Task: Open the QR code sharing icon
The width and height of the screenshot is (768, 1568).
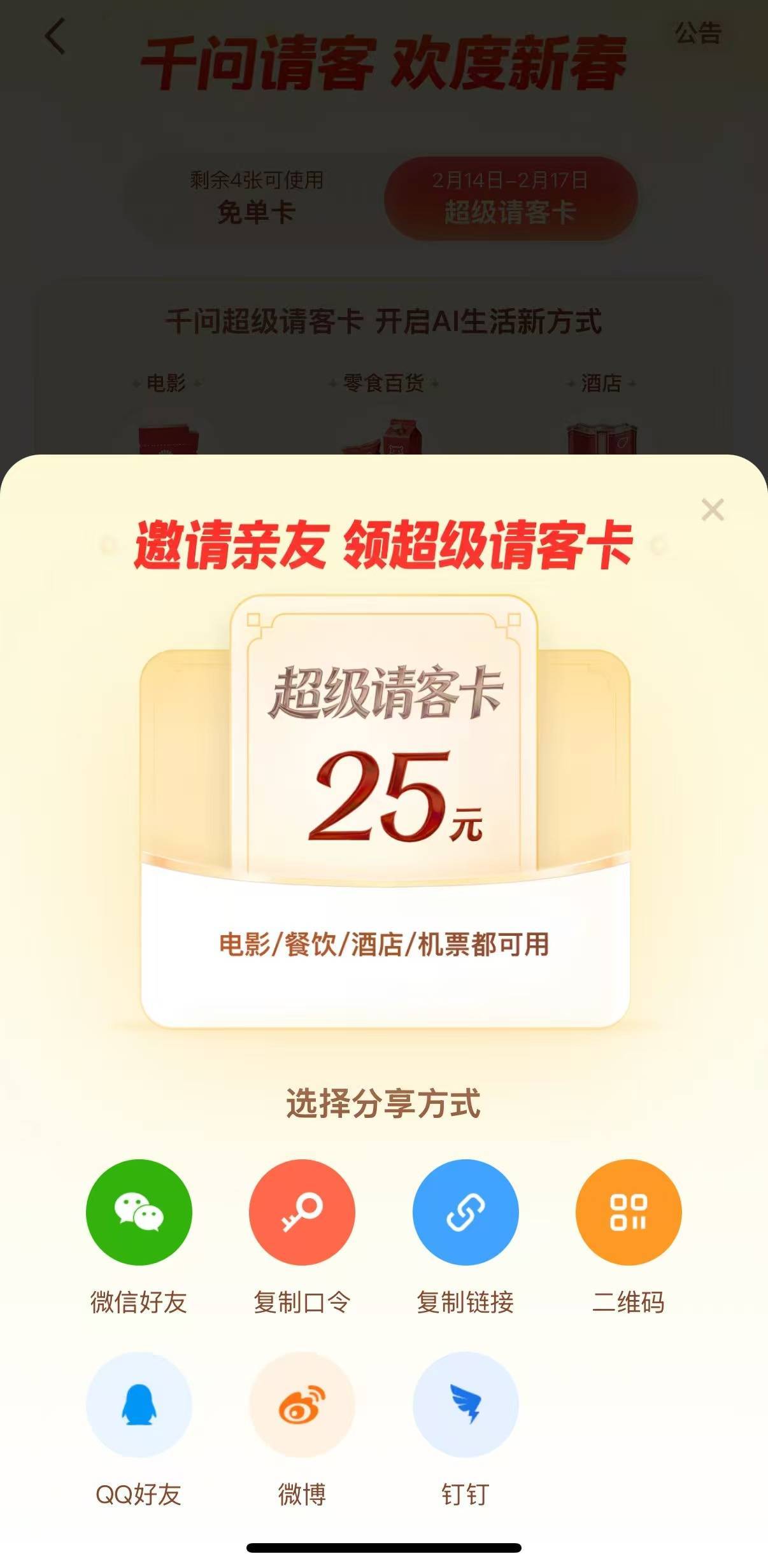Action: click(x=628, y=1211)
